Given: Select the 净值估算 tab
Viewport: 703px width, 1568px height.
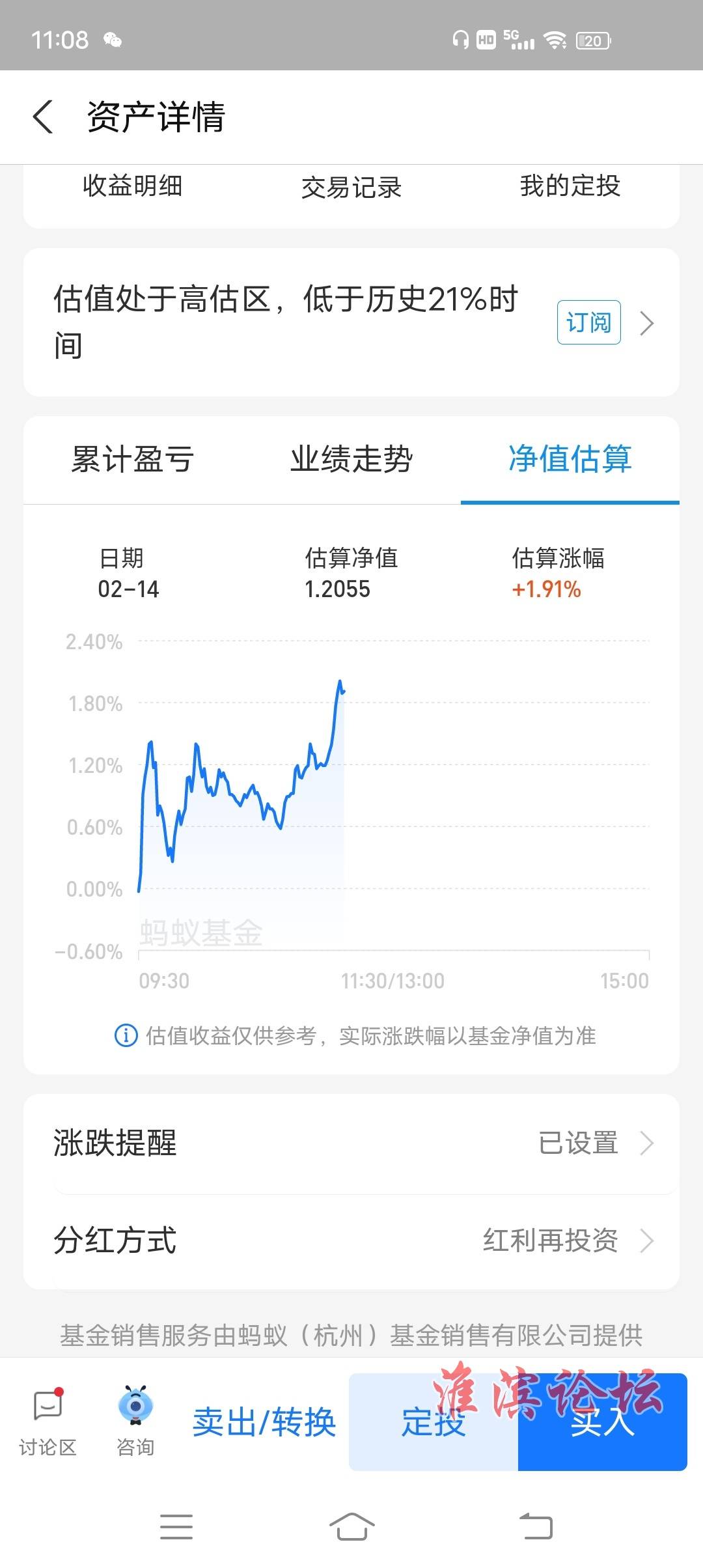Looking at the screenshot, I should [570, 459].
